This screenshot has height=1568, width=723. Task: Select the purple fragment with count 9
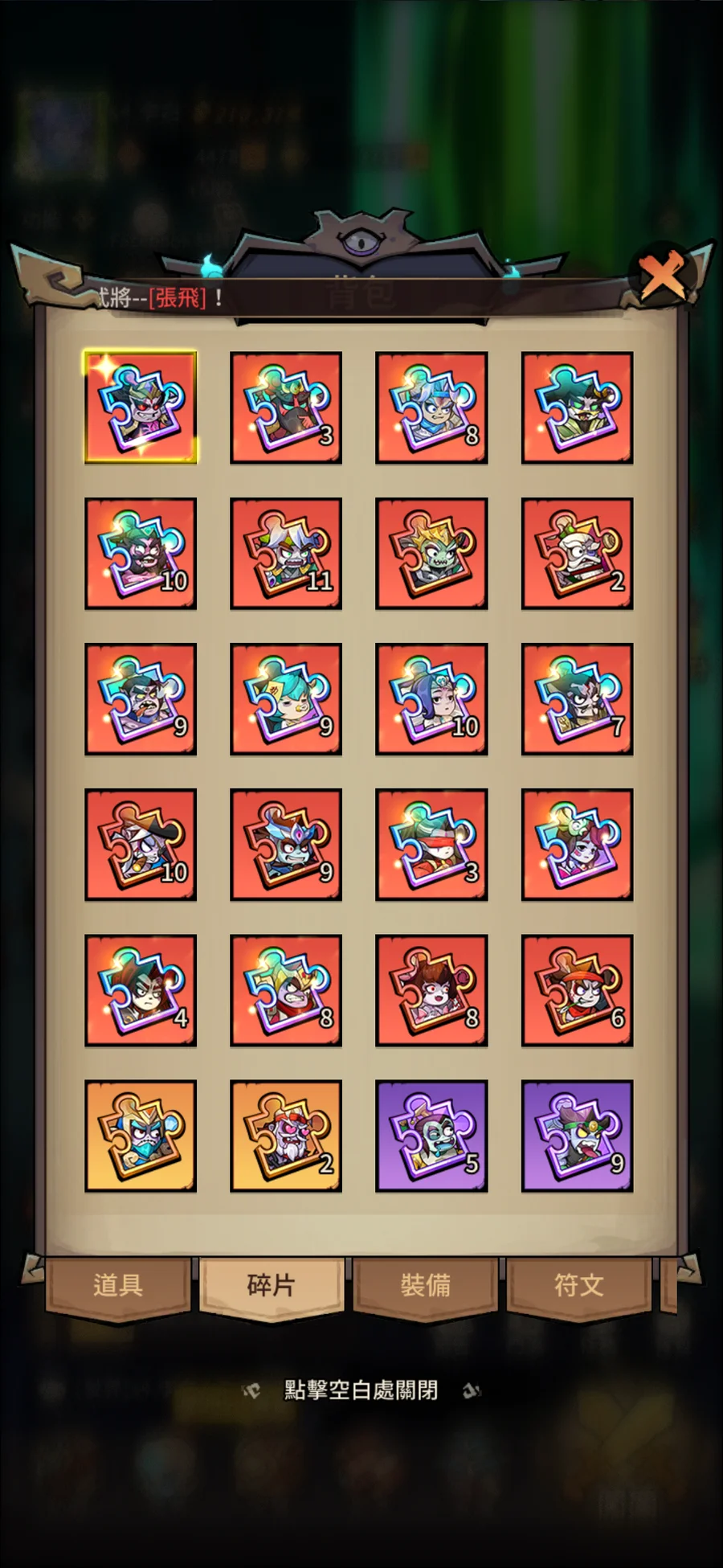[577, 1135]
